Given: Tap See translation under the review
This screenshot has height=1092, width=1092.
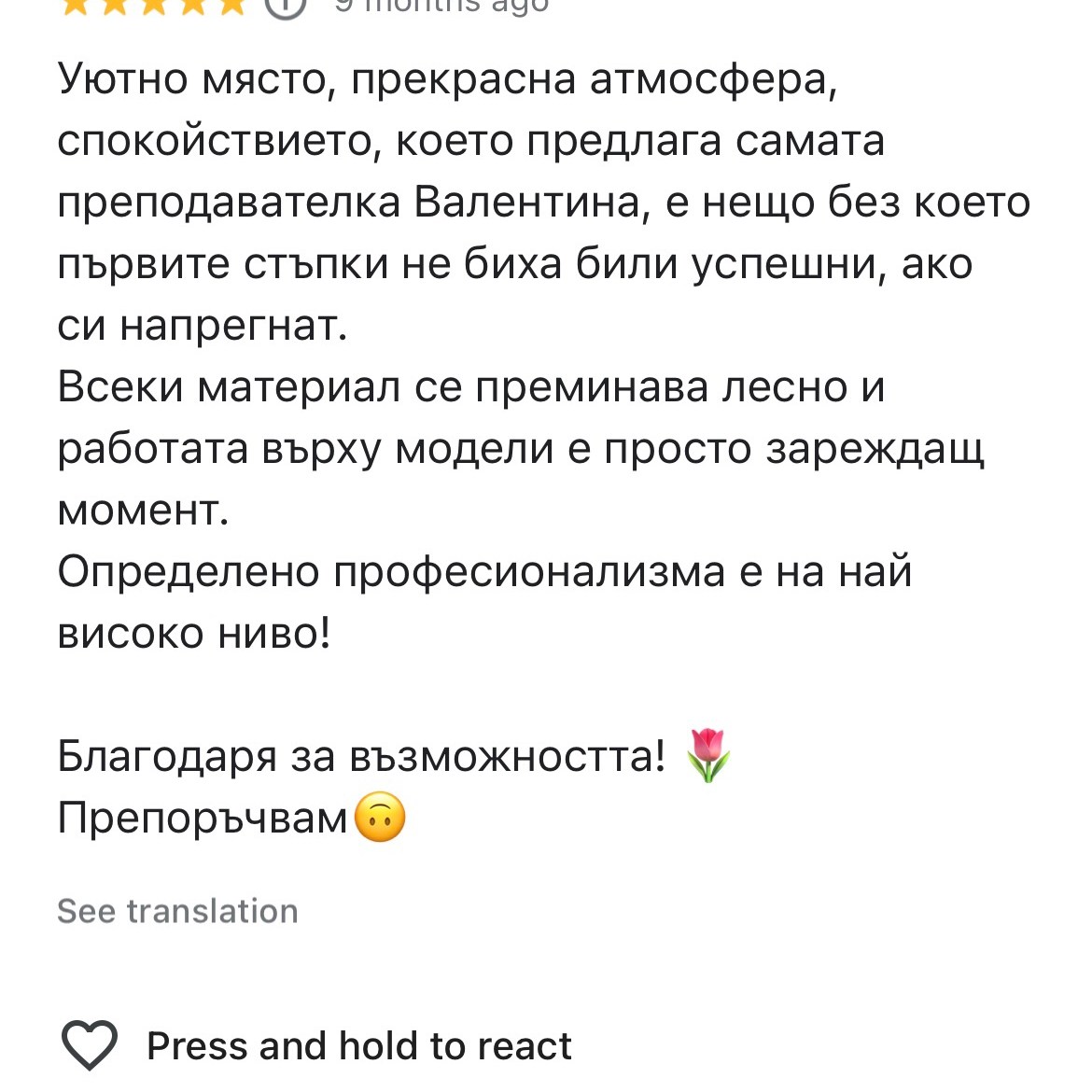Looking at the screenshot, I should click(177, 911).
